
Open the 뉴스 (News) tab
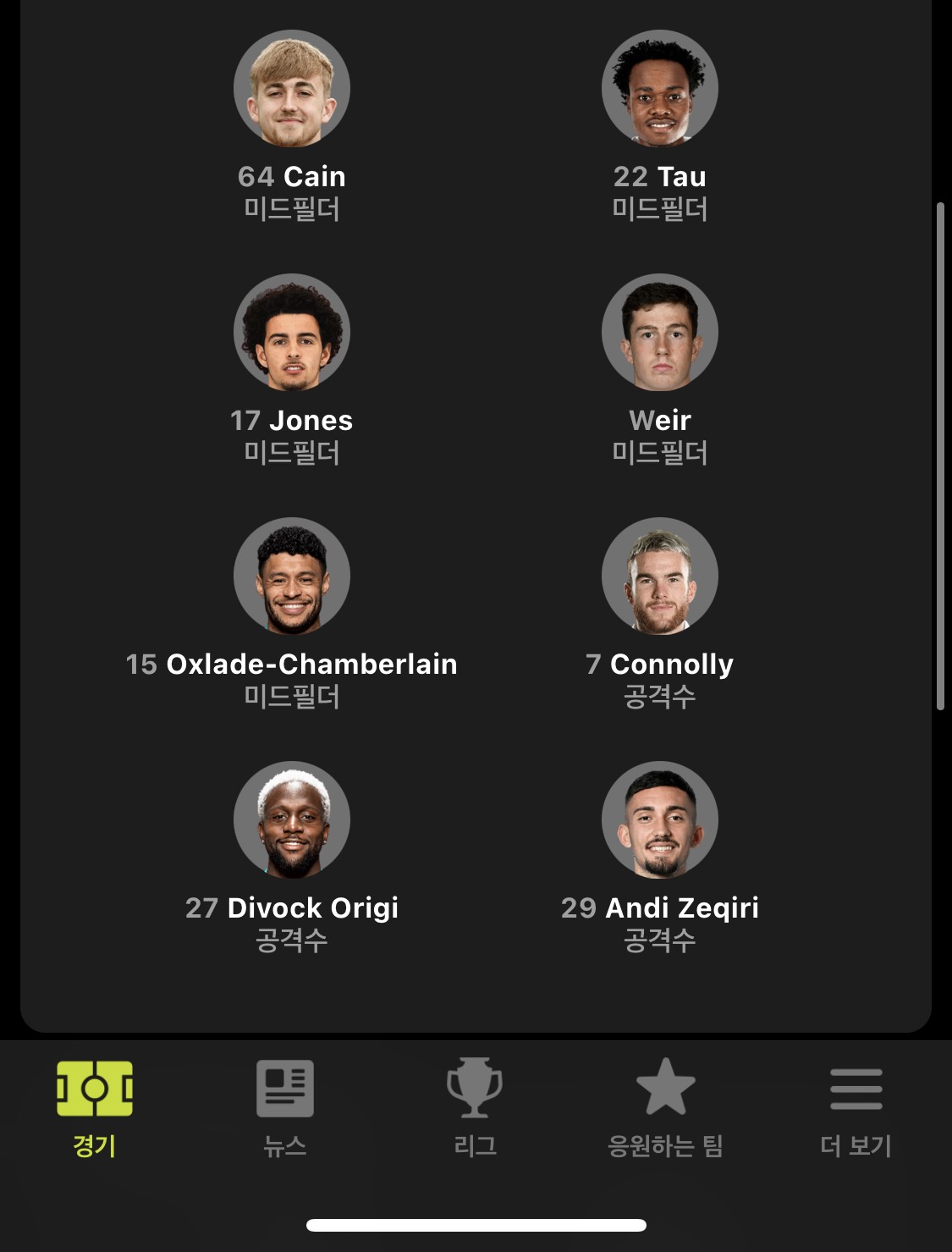click(x=285, y=1107)
